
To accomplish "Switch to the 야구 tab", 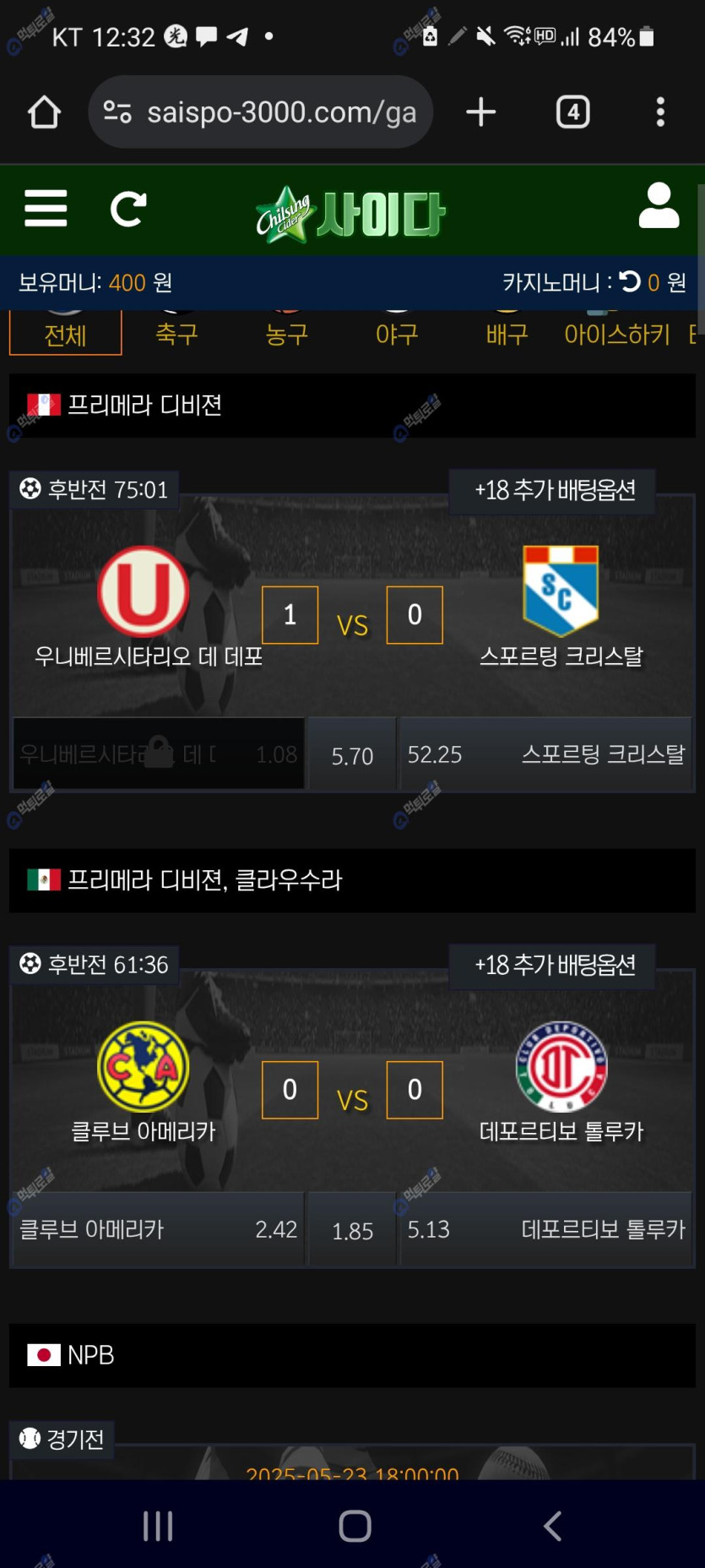I will pos(397,335).
